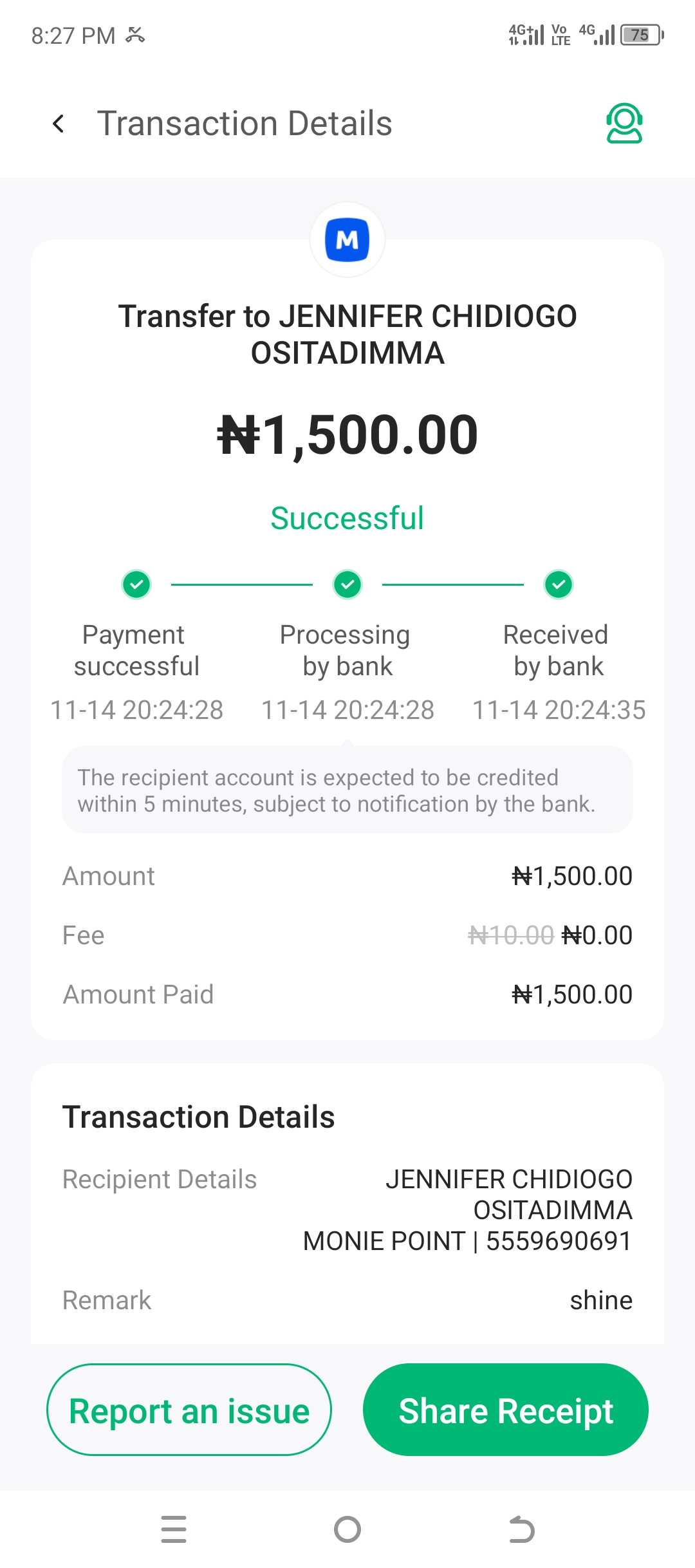Go to the phone home screen

click(347, 1529)
